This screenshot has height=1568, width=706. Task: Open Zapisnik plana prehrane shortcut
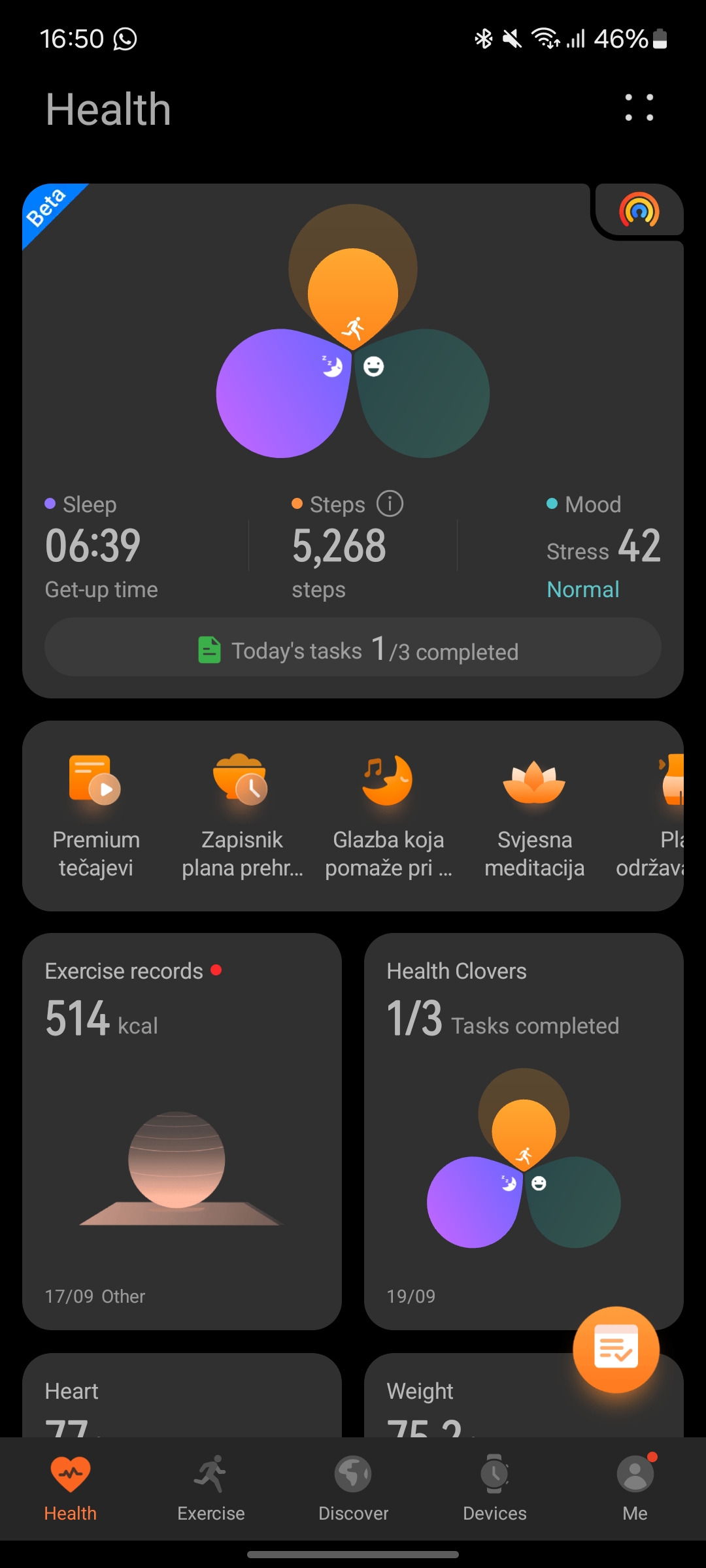coord(242,815)
